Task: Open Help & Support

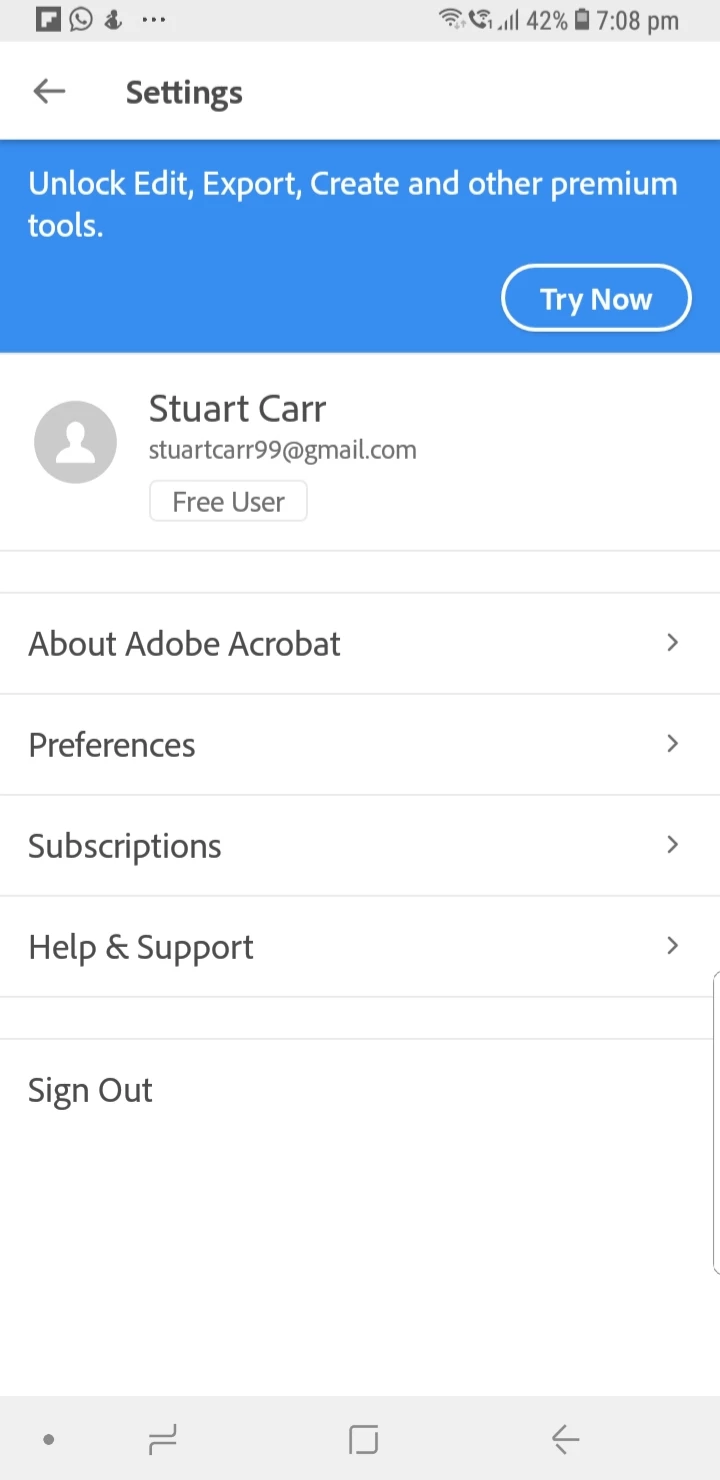Action: point(360,946)
